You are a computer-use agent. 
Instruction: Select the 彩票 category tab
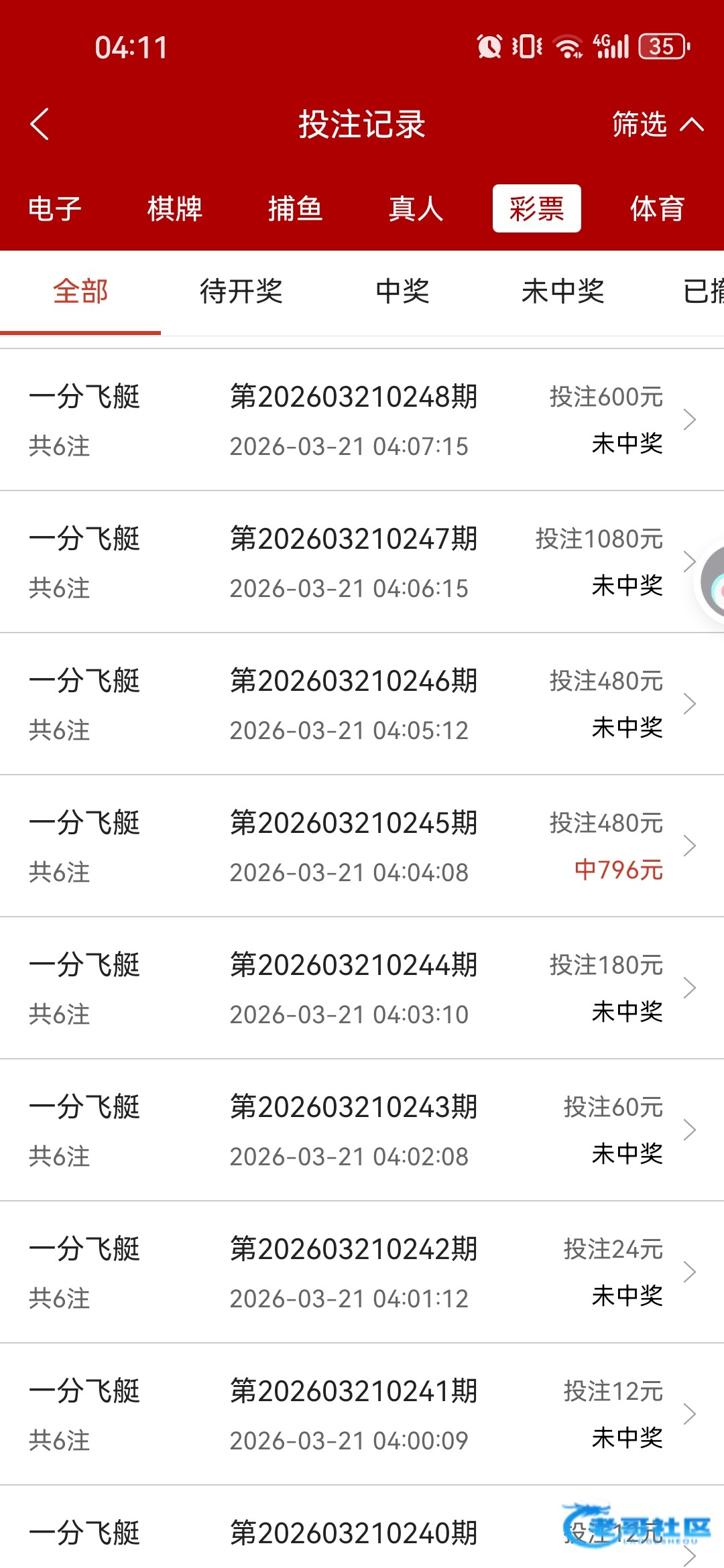click(536, 208)
